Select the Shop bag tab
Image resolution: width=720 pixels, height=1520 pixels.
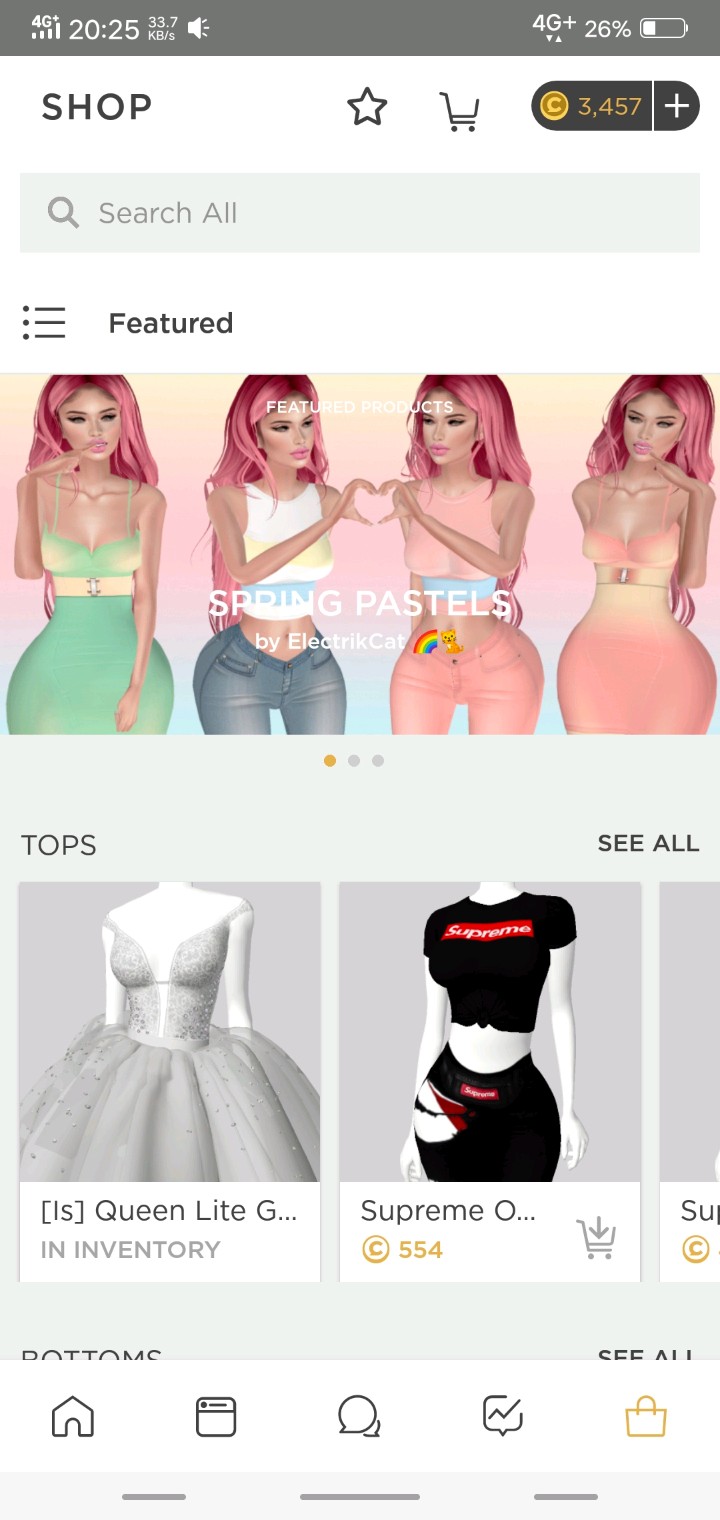click(x=646, y=1416)
